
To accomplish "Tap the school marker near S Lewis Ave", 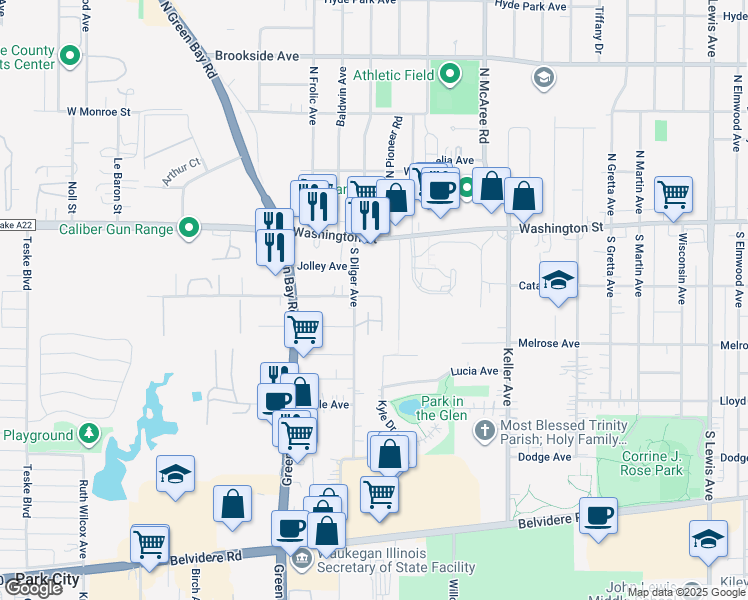I will tap(708, 537).
